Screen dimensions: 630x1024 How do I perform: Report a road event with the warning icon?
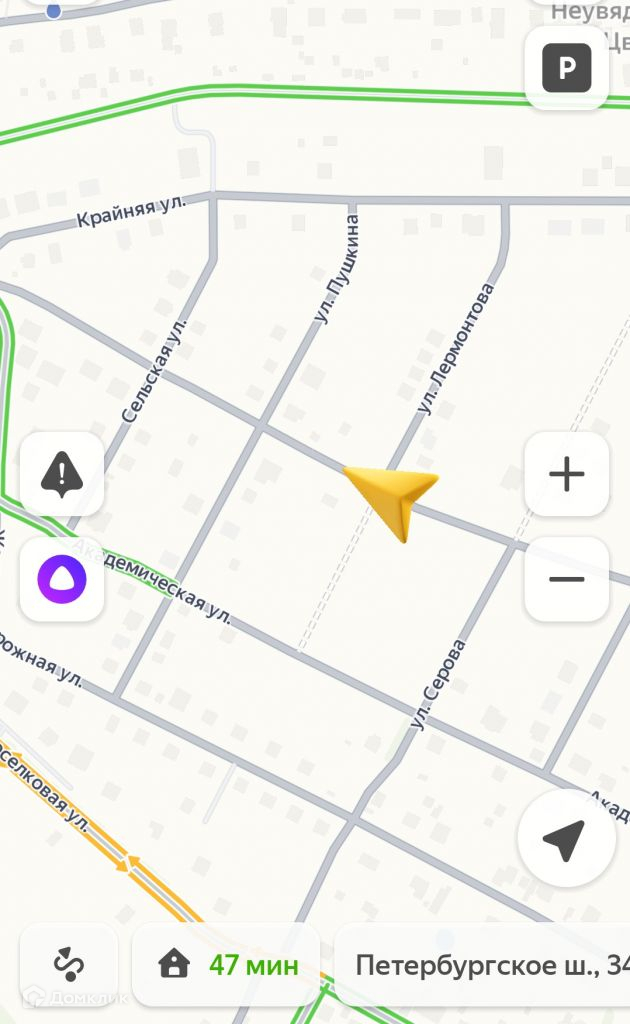[62, 474]
